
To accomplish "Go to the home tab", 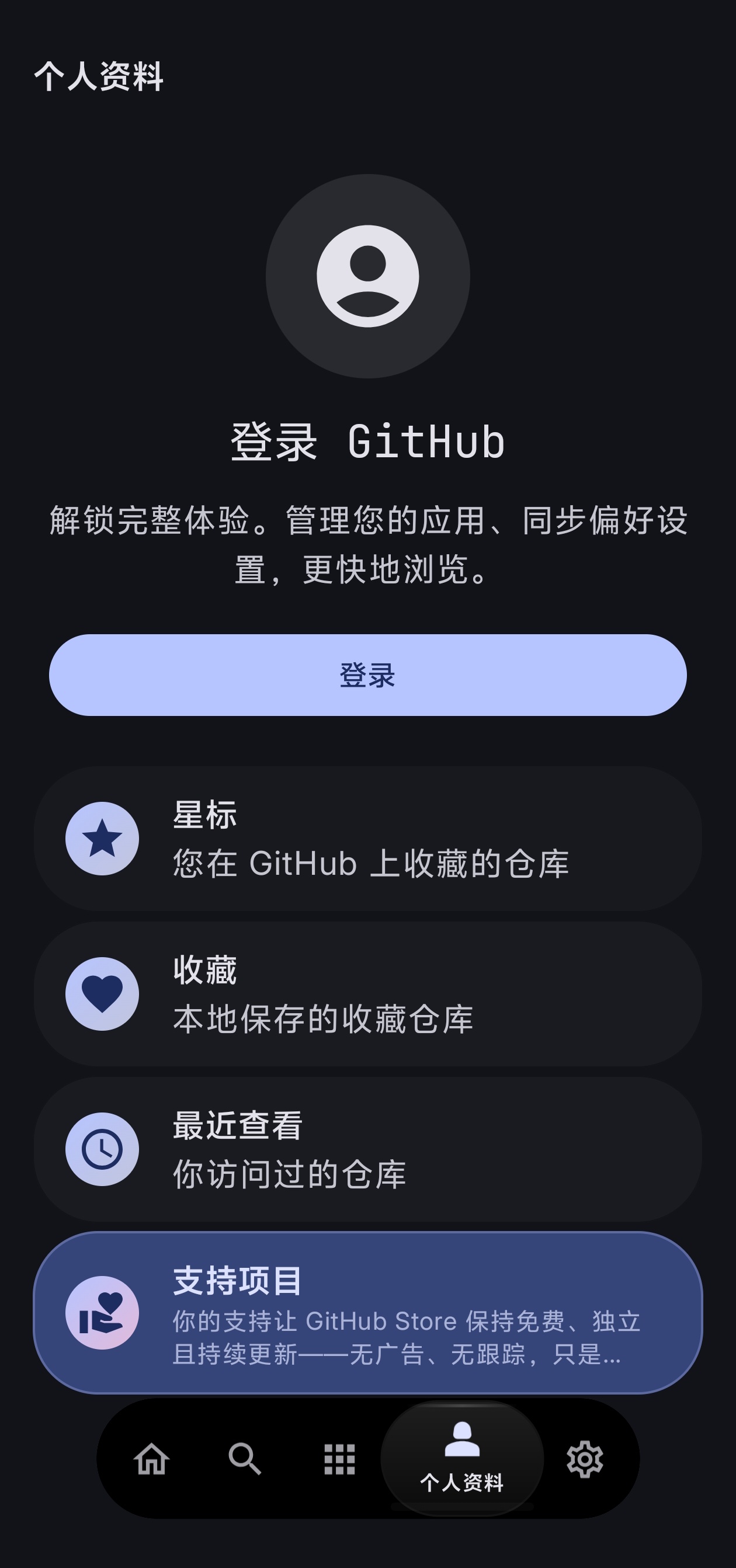I will (x=152, y=1459).
